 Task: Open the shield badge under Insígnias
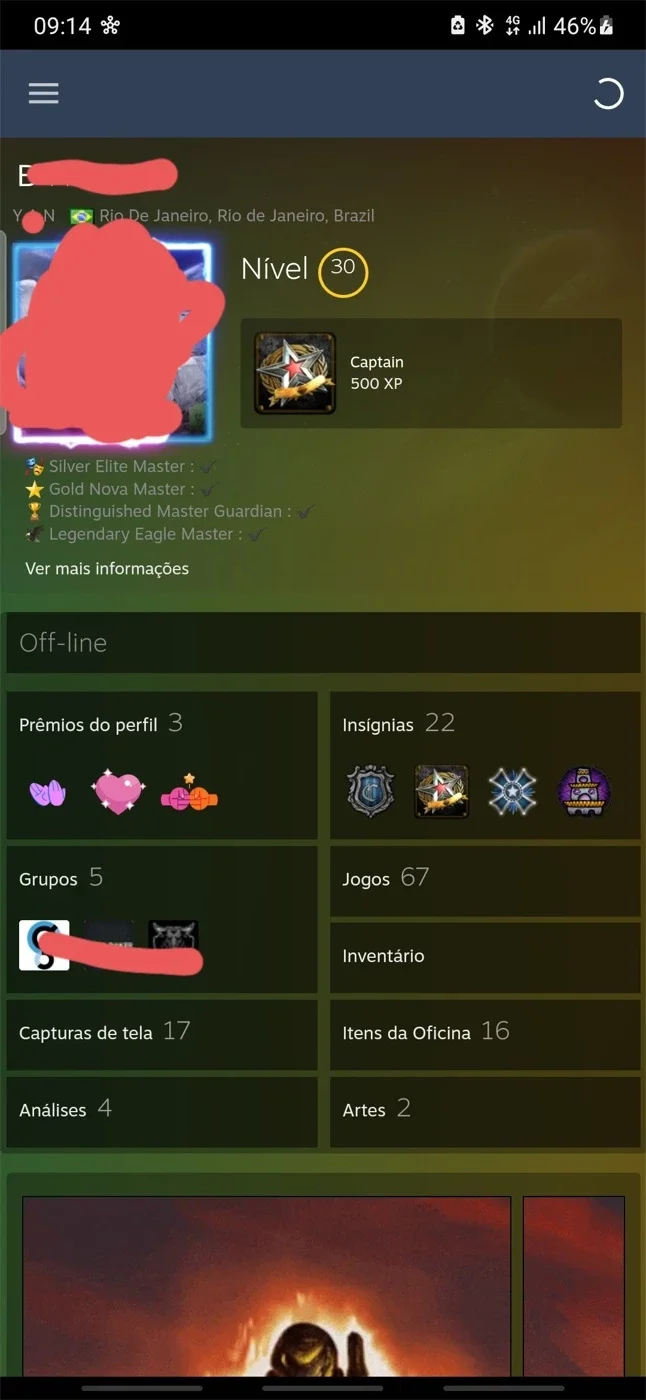pyautogui.click(x=369, y=793)
